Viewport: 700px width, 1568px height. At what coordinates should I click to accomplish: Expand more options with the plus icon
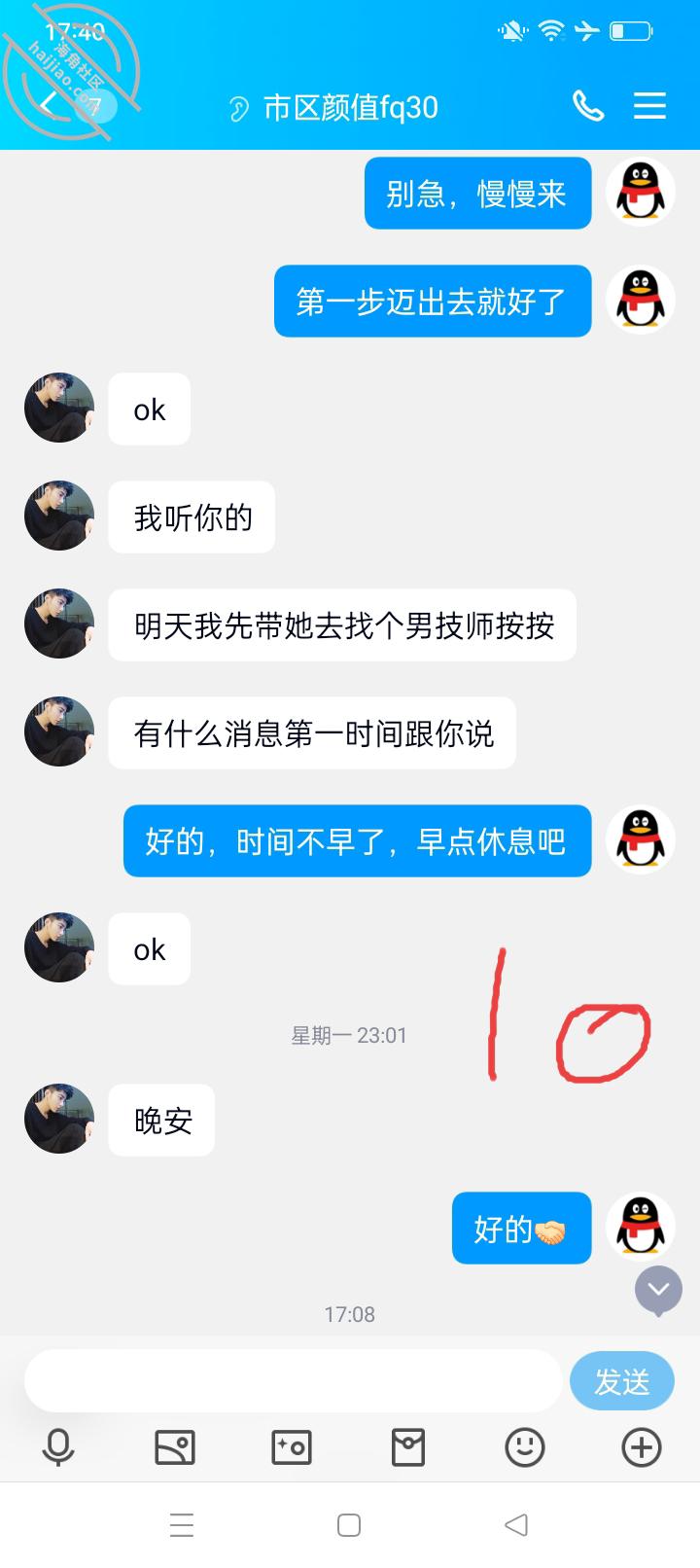pyautogui.click(x=642, y=1447)
